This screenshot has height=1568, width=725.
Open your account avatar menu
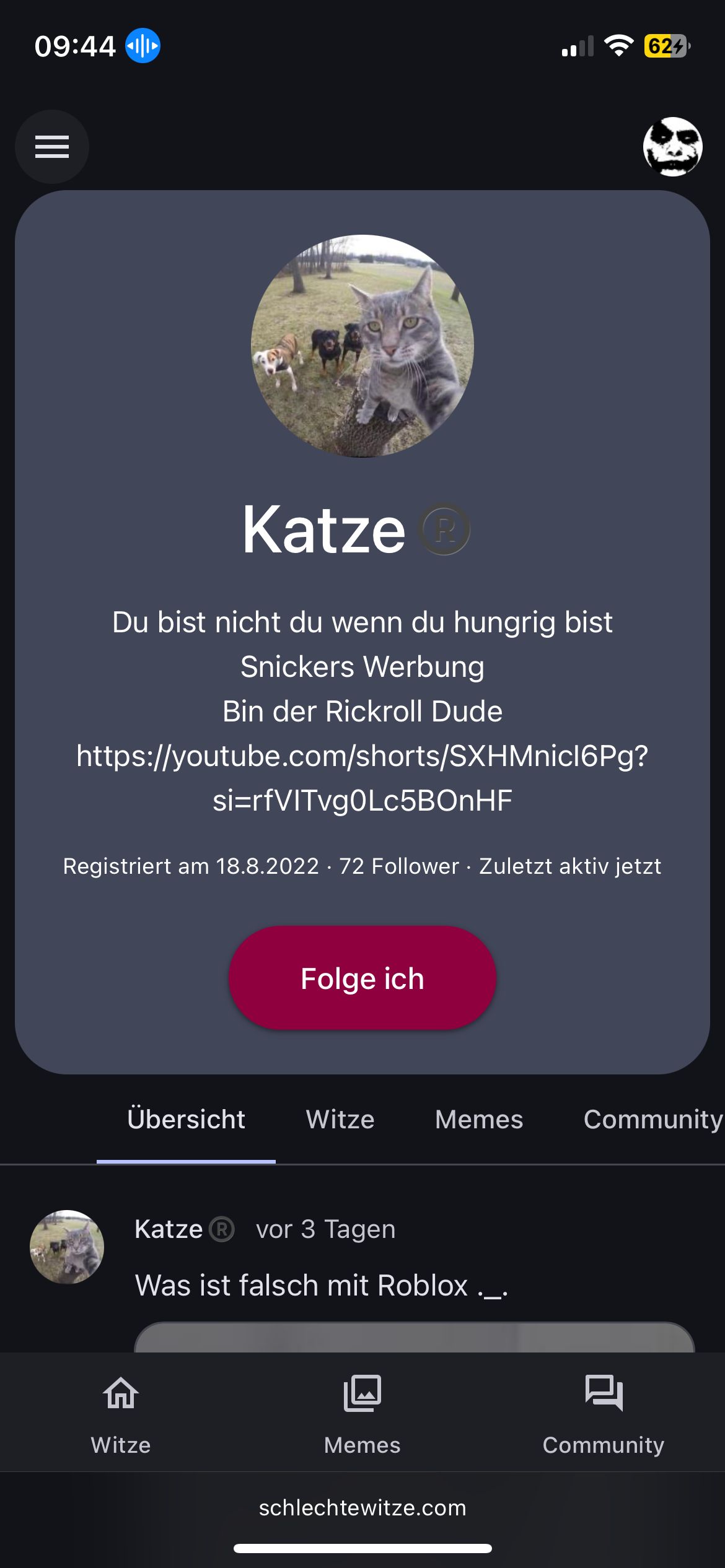point(672,147)
